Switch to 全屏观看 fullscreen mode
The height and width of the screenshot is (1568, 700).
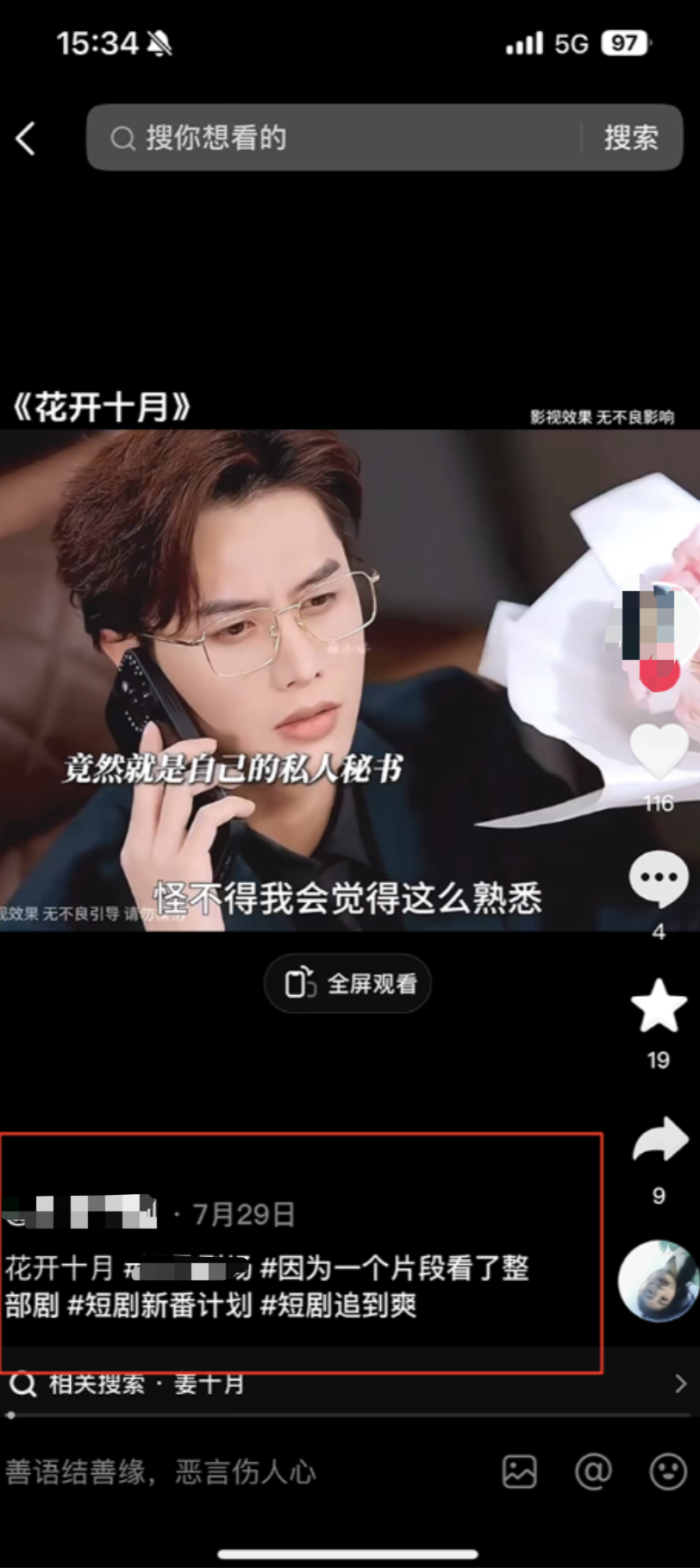point(348,983)
